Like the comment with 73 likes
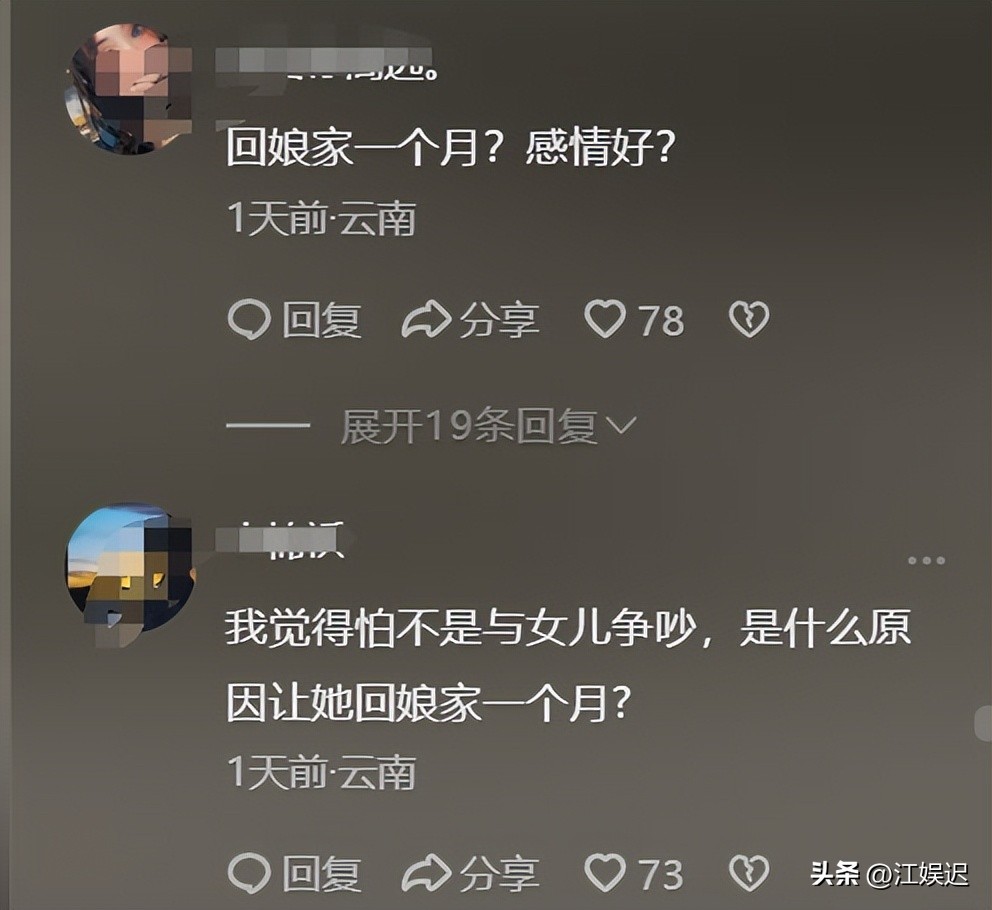Viewport: 992px width, 910px height. 605,873
